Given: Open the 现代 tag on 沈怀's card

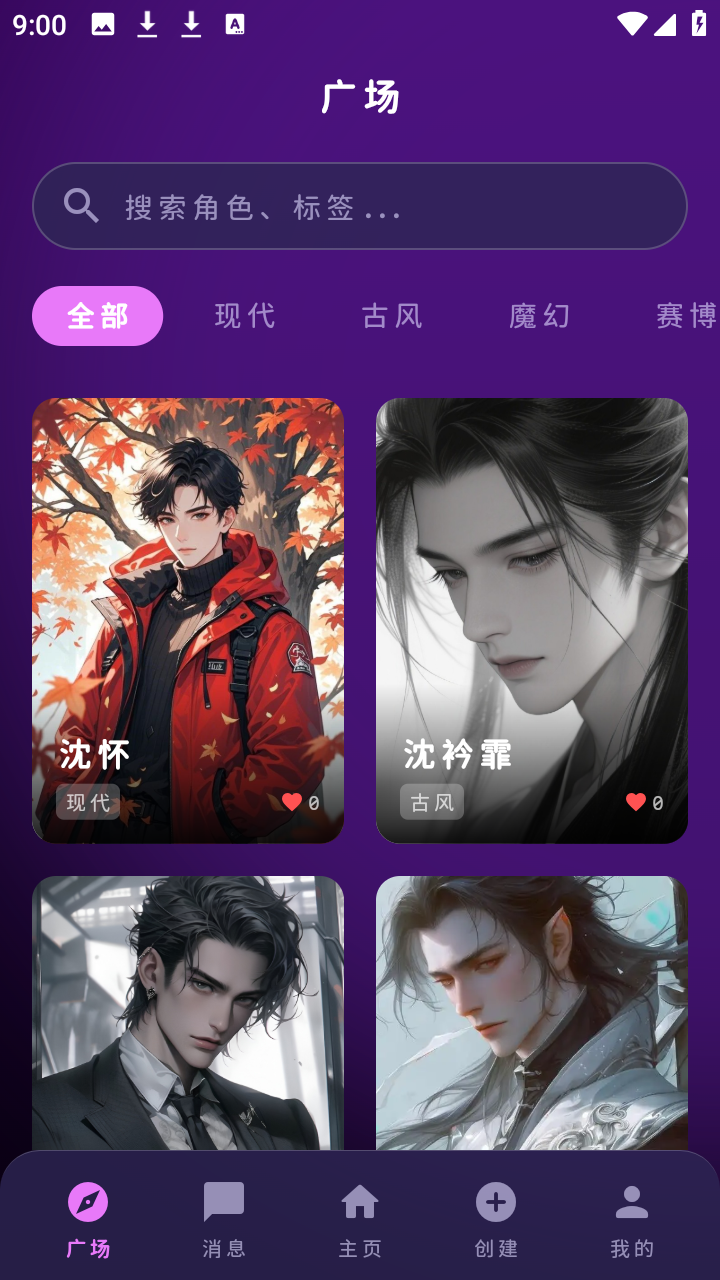Looking at the screenshot, I should tap(86, 801).
